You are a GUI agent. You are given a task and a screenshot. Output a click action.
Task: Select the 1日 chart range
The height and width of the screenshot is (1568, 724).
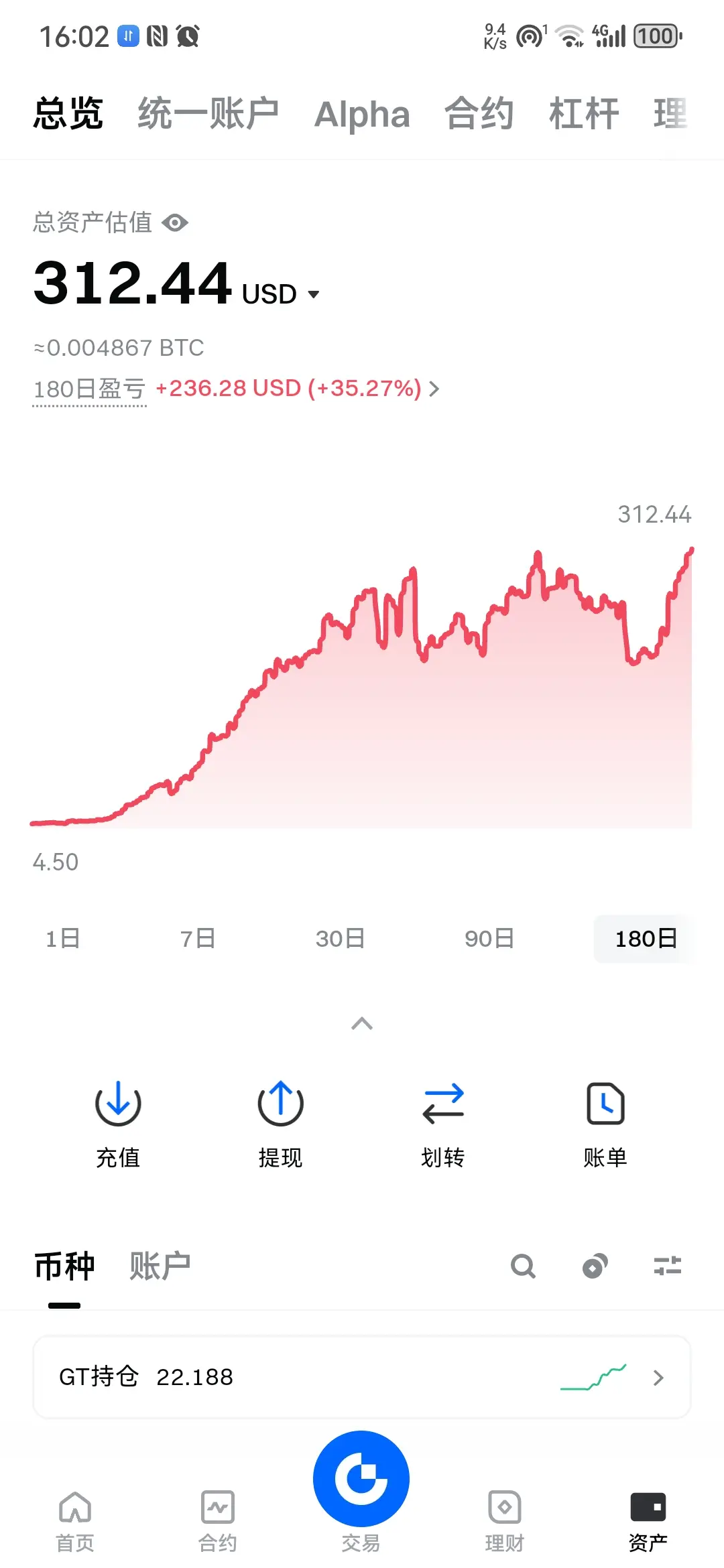(x=63, y=939)
